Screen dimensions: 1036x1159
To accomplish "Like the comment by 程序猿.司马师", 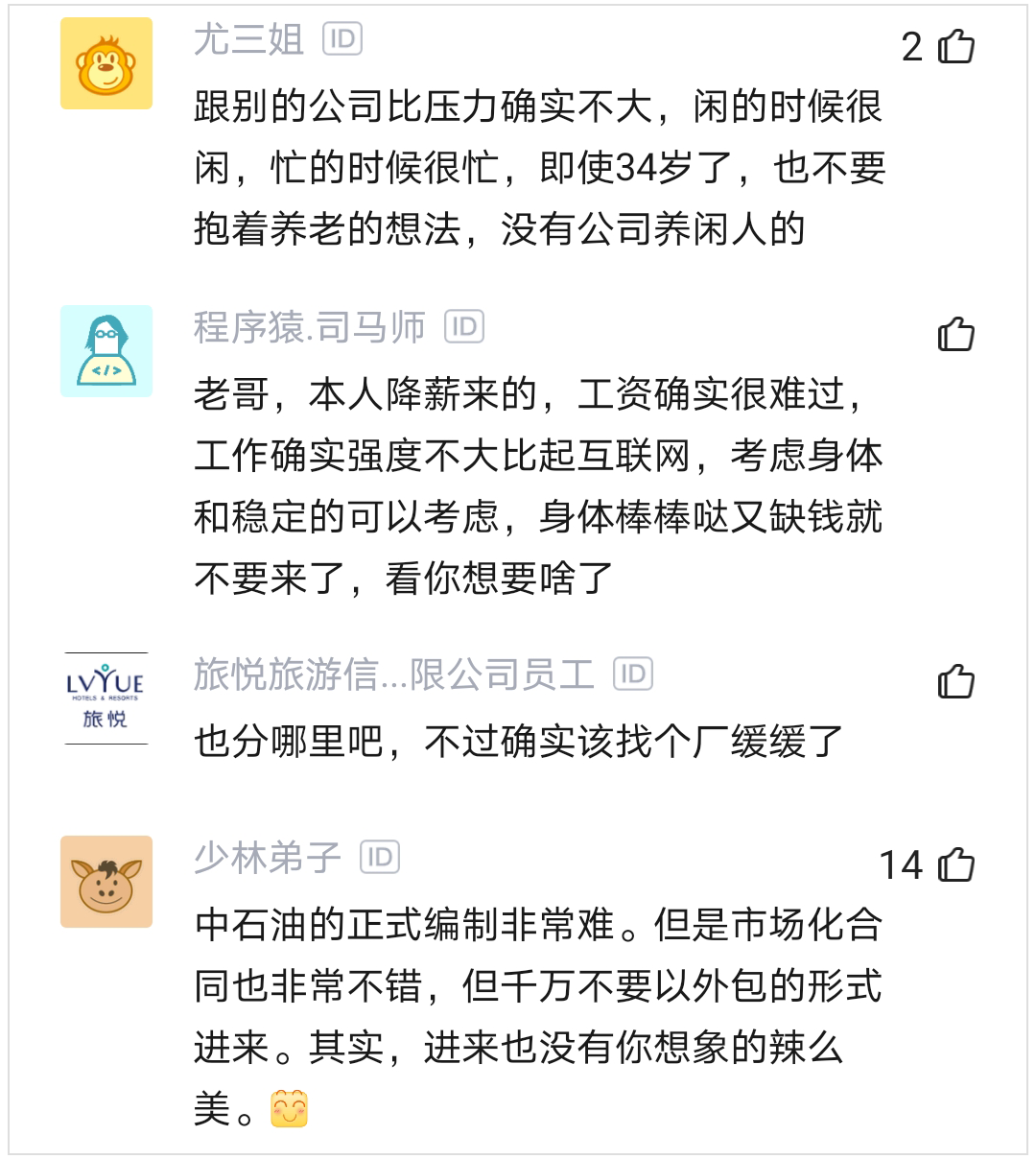I will pos(955,334).
